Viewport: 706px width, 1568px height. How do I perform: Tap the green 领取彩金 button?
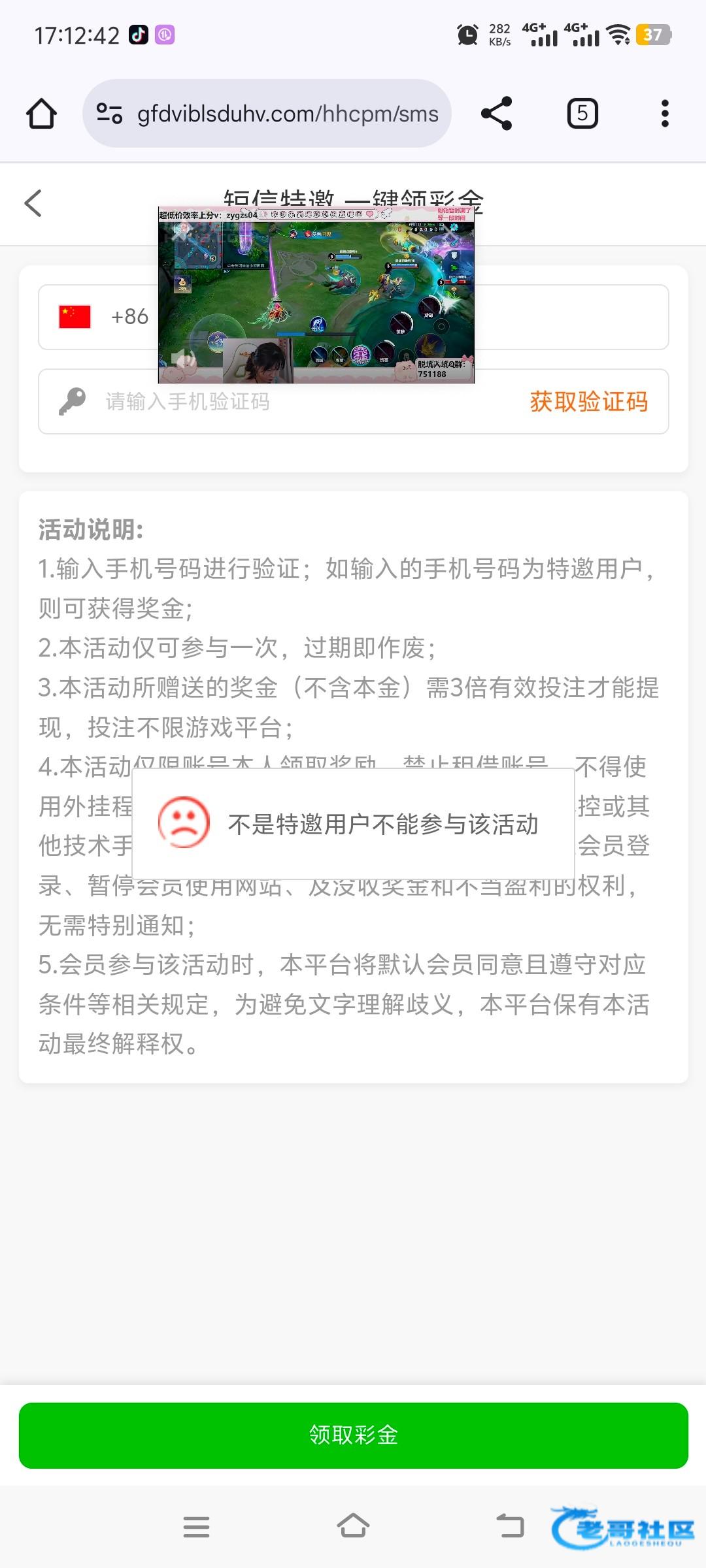(x=354, y=1435)
